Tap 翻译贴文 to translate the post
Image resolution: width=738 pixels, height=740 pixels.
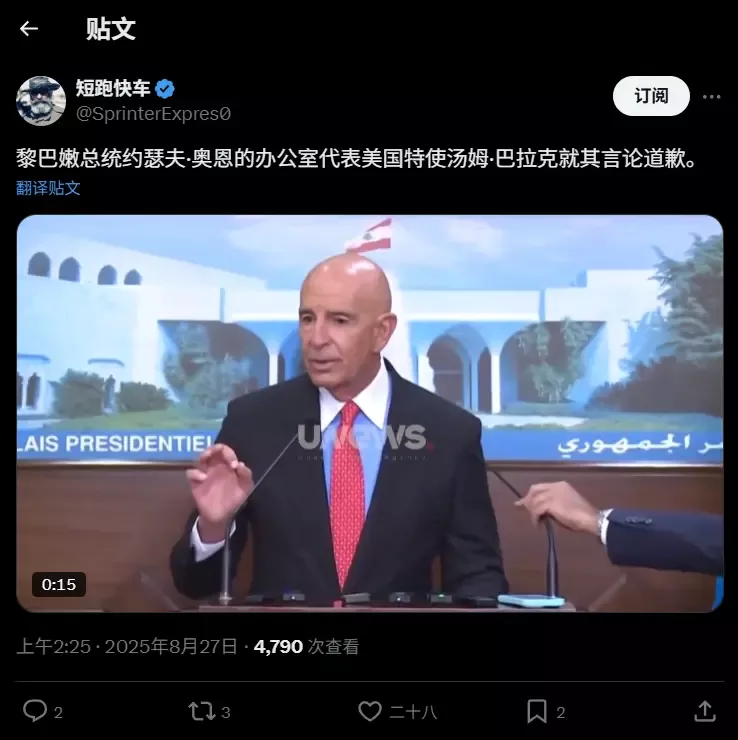pos(48,187)
